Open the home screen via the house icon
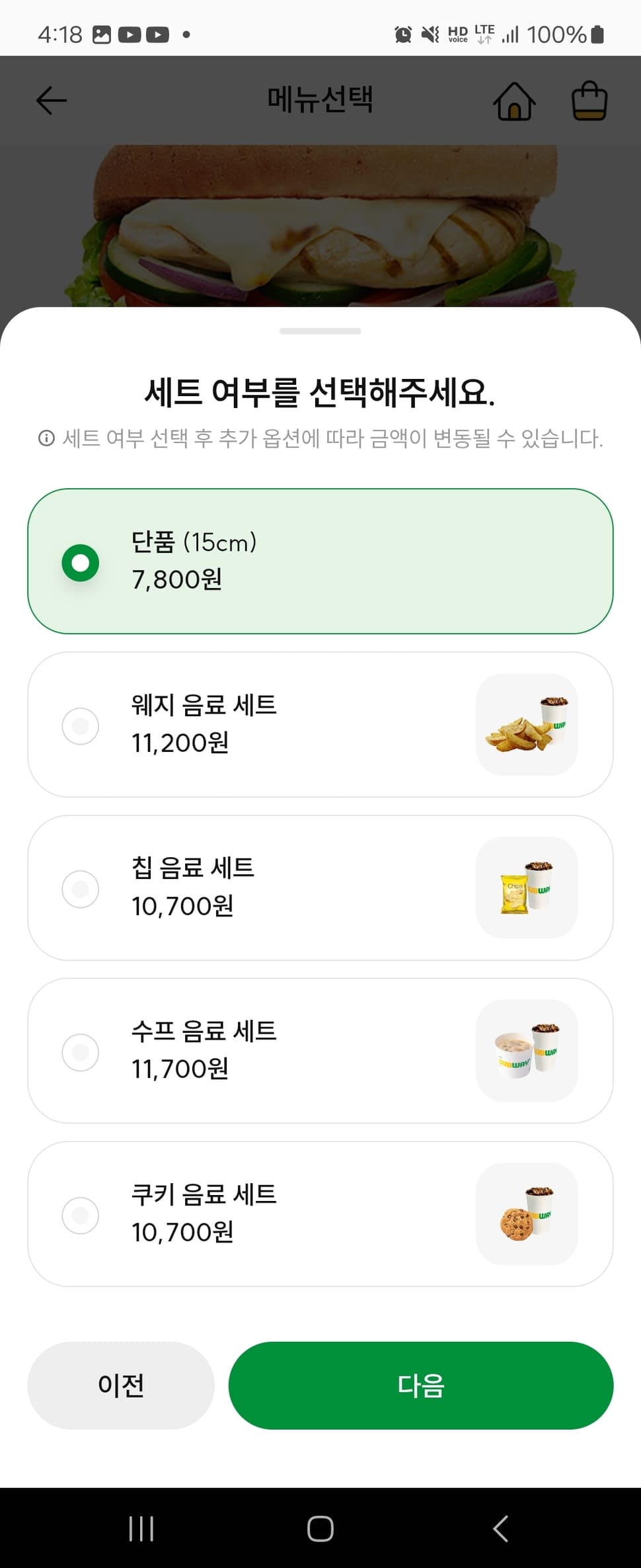 515,101
